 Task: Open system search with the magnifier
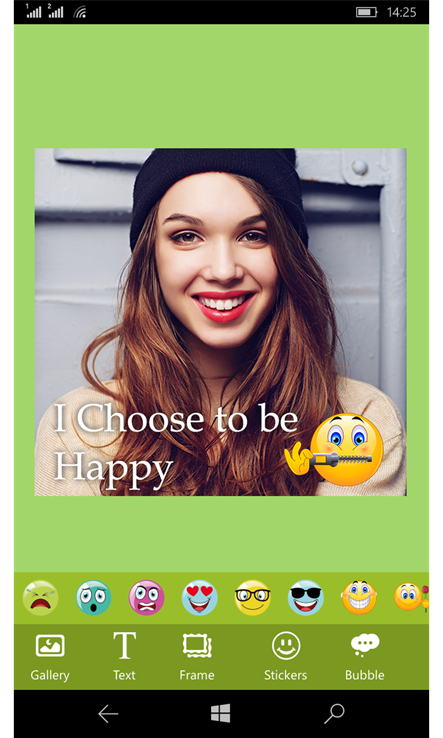(334, 714)
